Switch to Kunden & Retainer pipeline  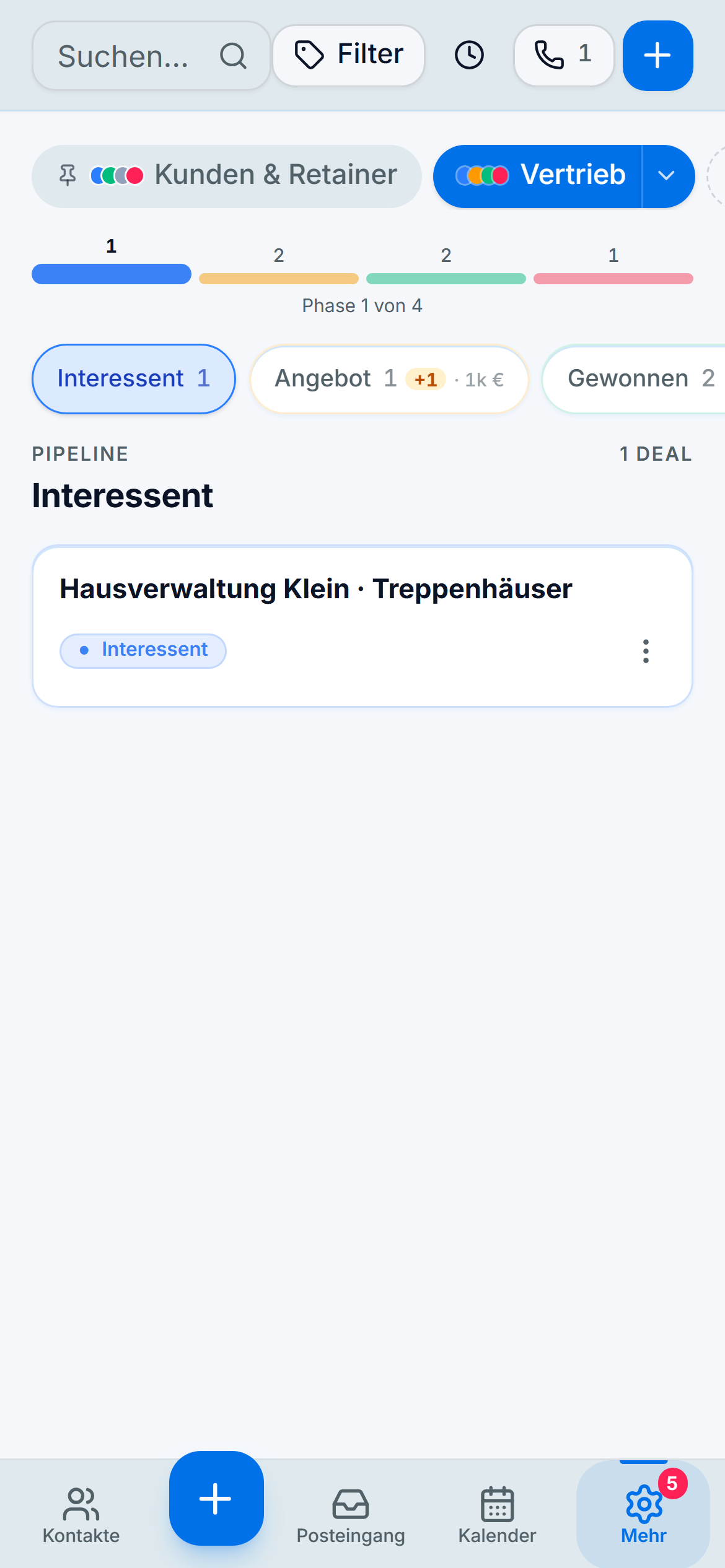tap(227, 176)
